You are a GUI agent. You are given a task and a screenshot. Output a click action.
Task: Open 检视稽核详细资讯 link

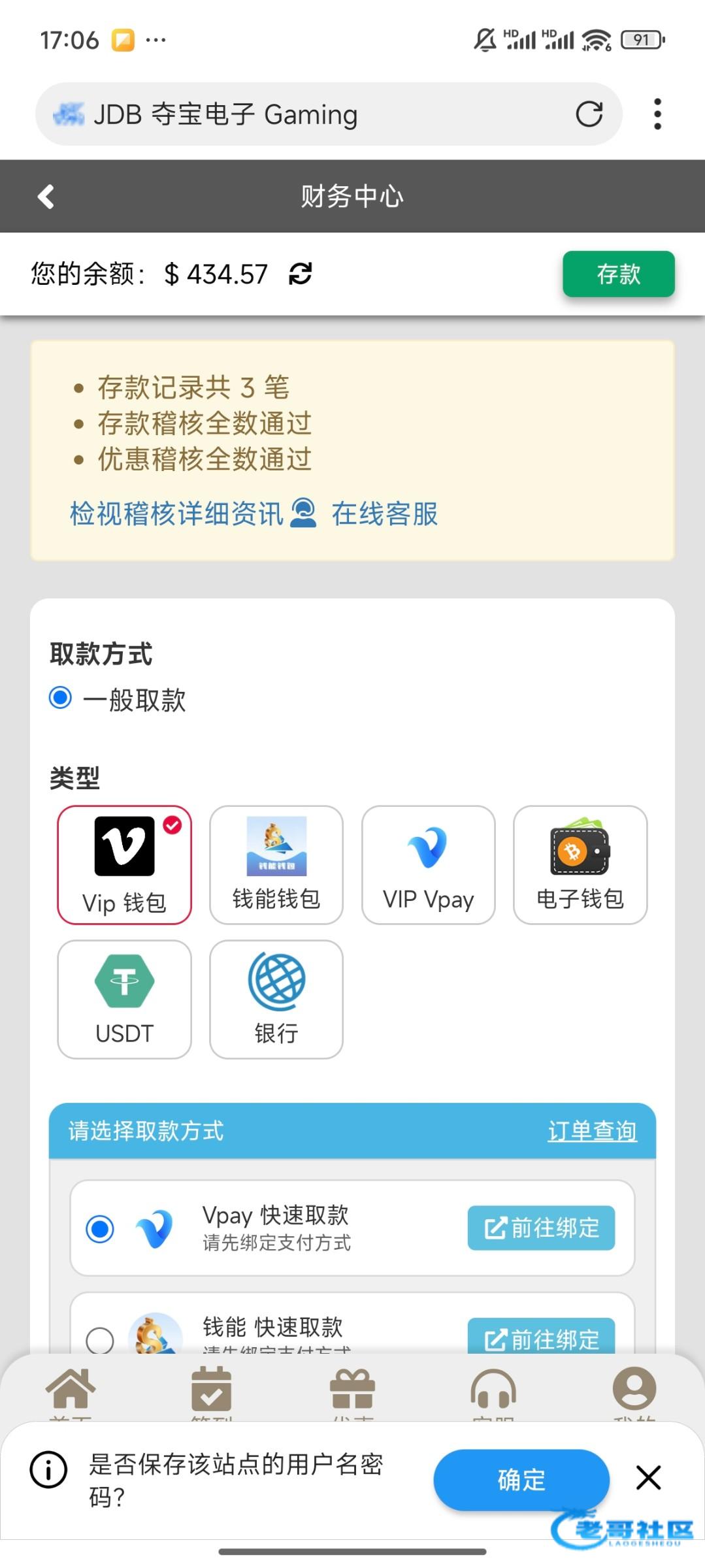click(176, 514)
